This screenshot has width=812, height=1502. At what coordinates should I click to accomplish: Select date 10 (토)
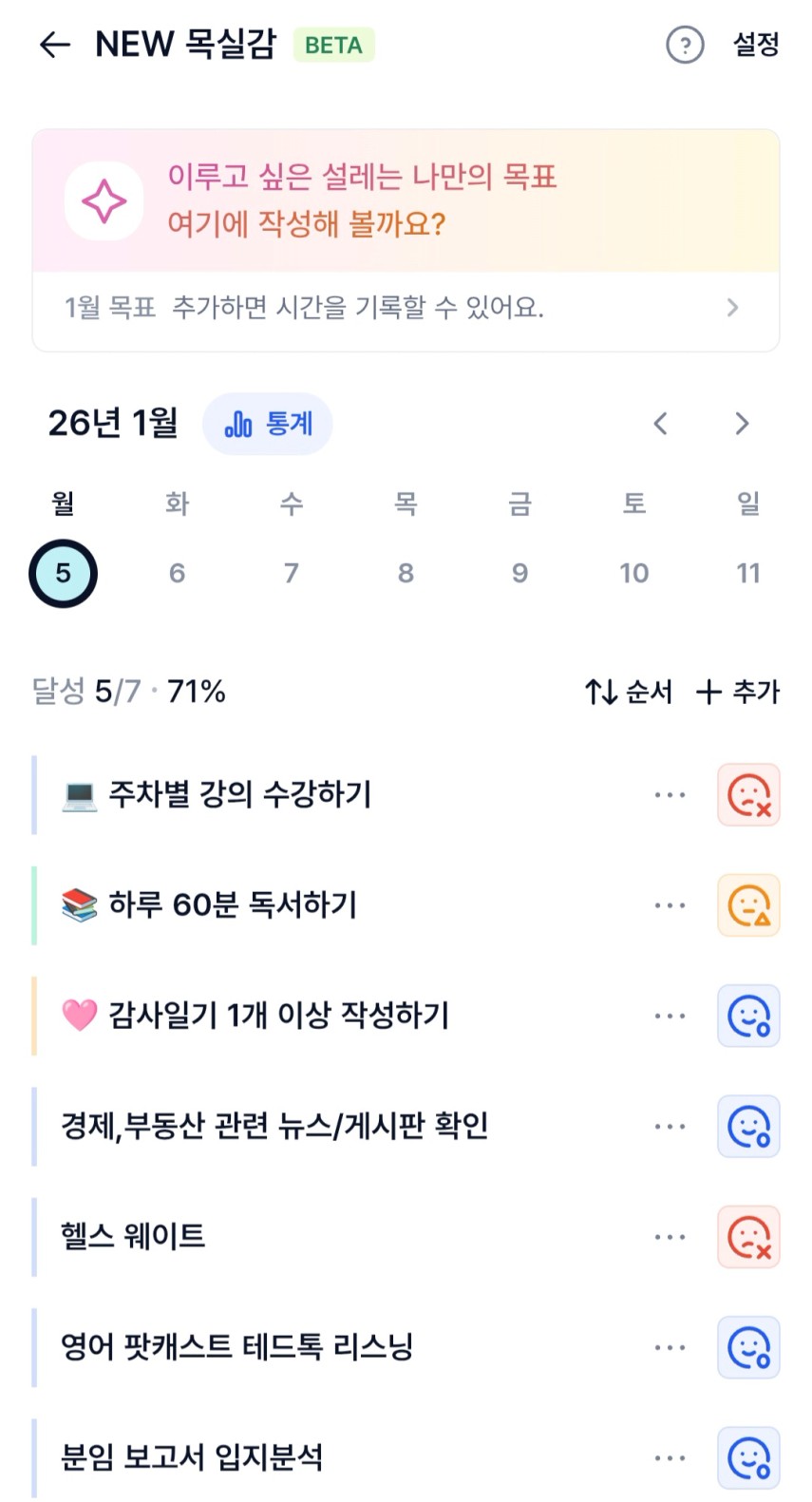633,573
